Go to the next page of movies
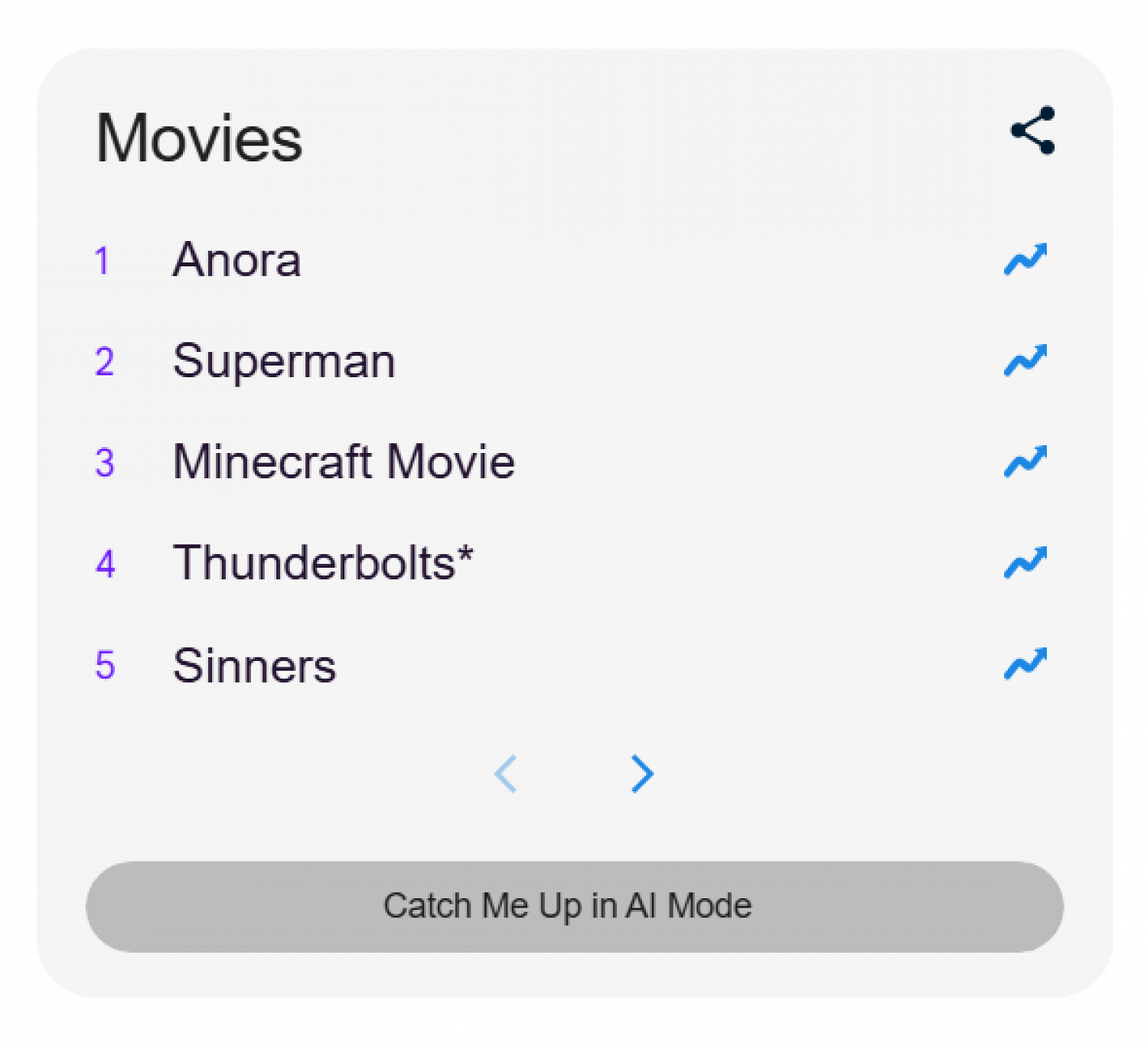This screenshot has height=1046, width=1148. click(x=641, y=774)
